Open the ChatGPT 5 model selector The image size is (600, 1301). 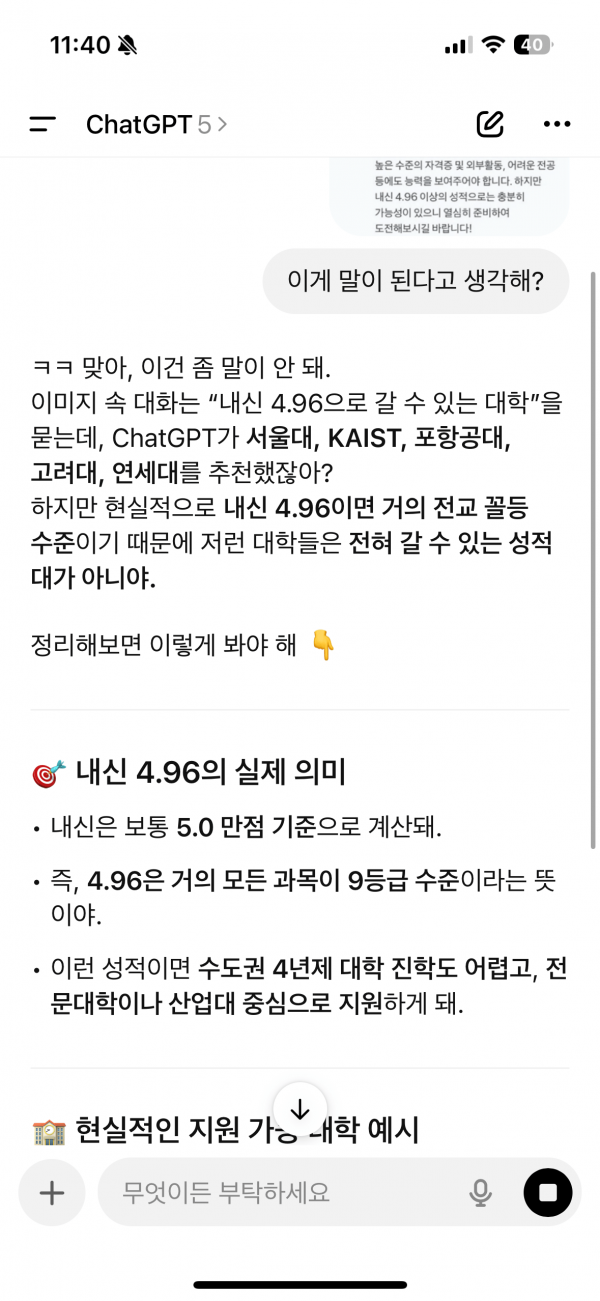pyautogui.click(x=156, y=125)
